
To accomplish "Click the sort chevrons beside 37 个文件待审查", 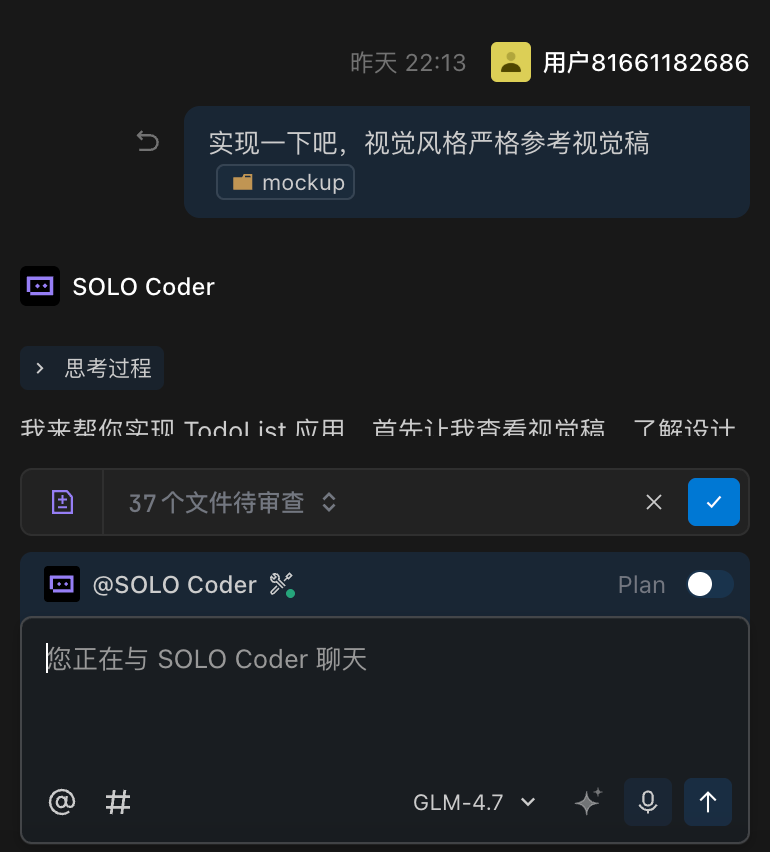I will [329, 502].
